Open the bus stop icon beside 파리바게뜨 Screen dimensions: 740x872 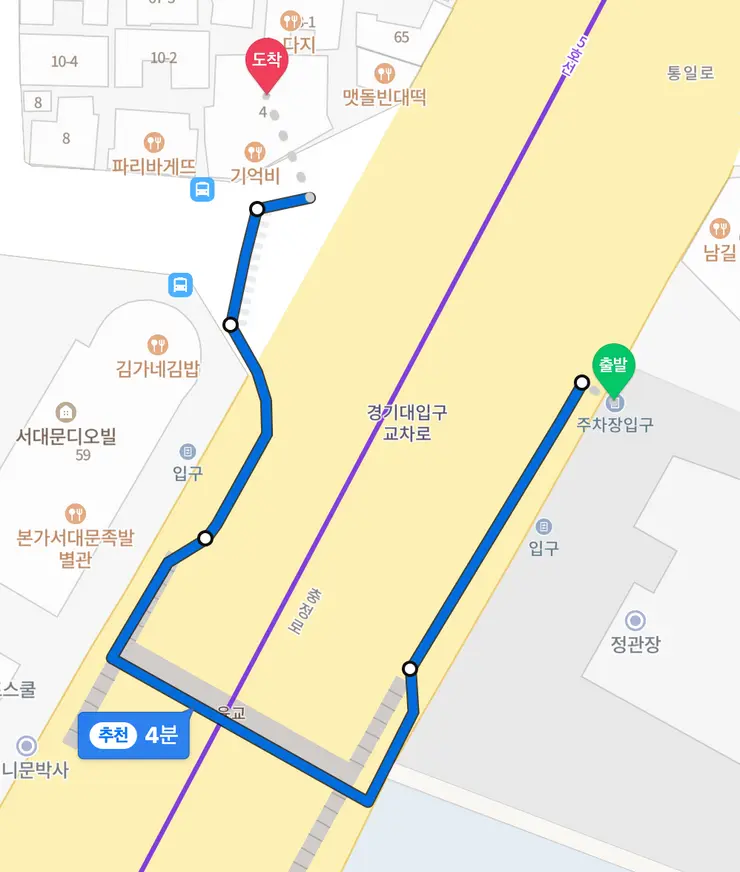tap(202, 189)
